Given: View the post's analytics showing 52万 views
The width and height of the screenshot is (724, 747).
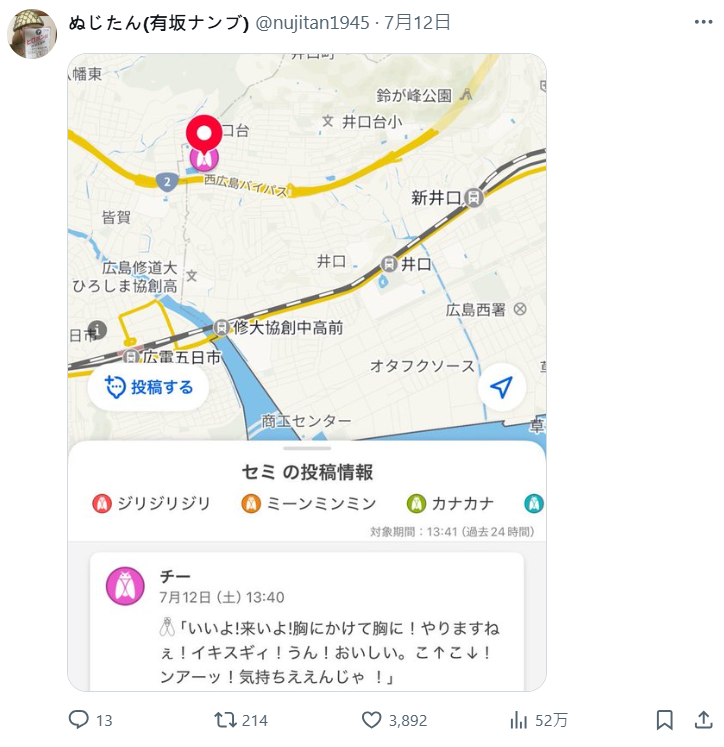Looking at the screenshot, I should 519,720.
